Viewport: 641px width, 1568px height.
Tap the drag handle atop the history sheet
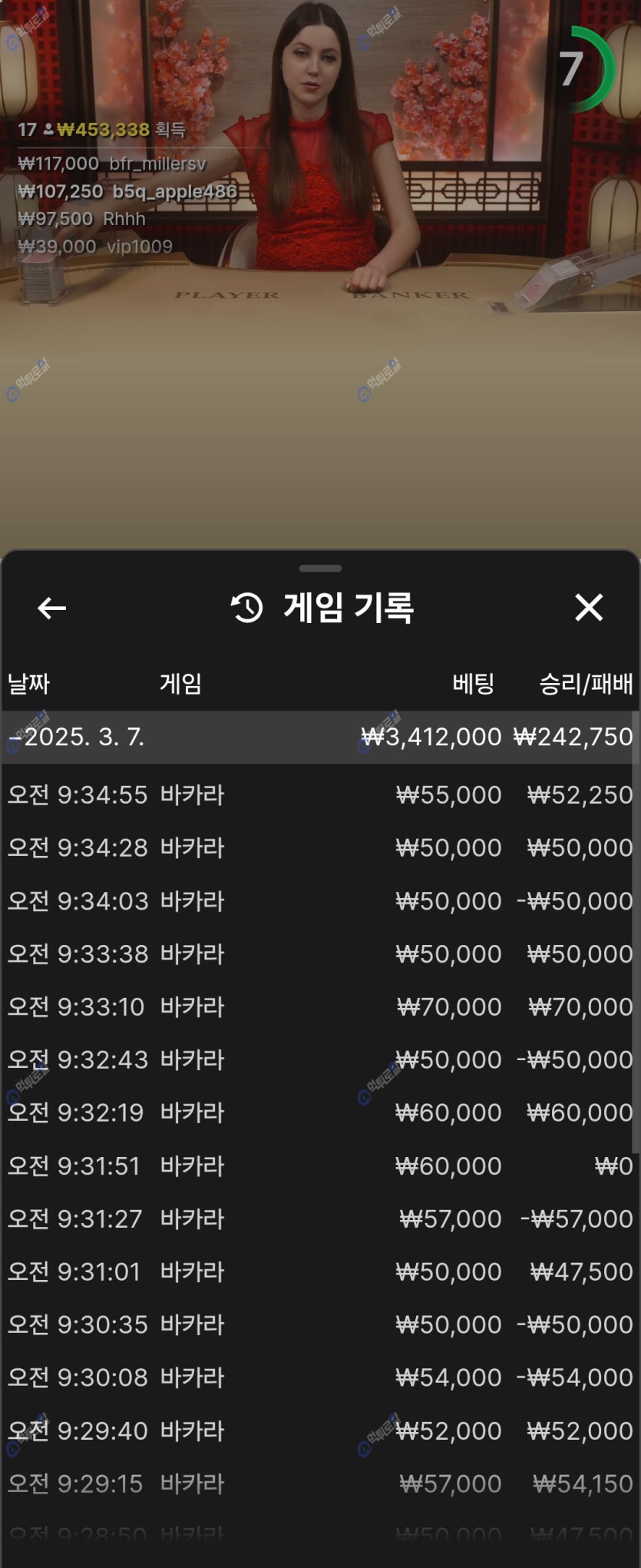click(x=320, y=569)
